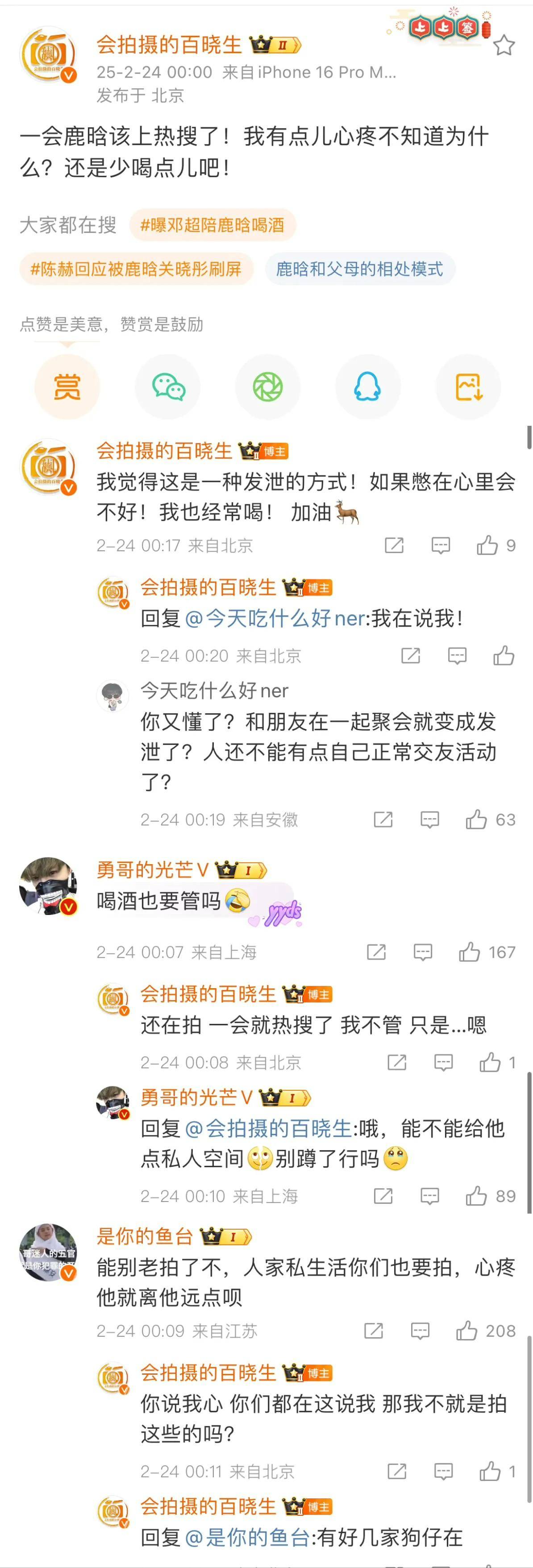The height and width of the screenshot is (1568, 533).
Task: Share the post to WeChat
Action: click(x=168, y=387)
